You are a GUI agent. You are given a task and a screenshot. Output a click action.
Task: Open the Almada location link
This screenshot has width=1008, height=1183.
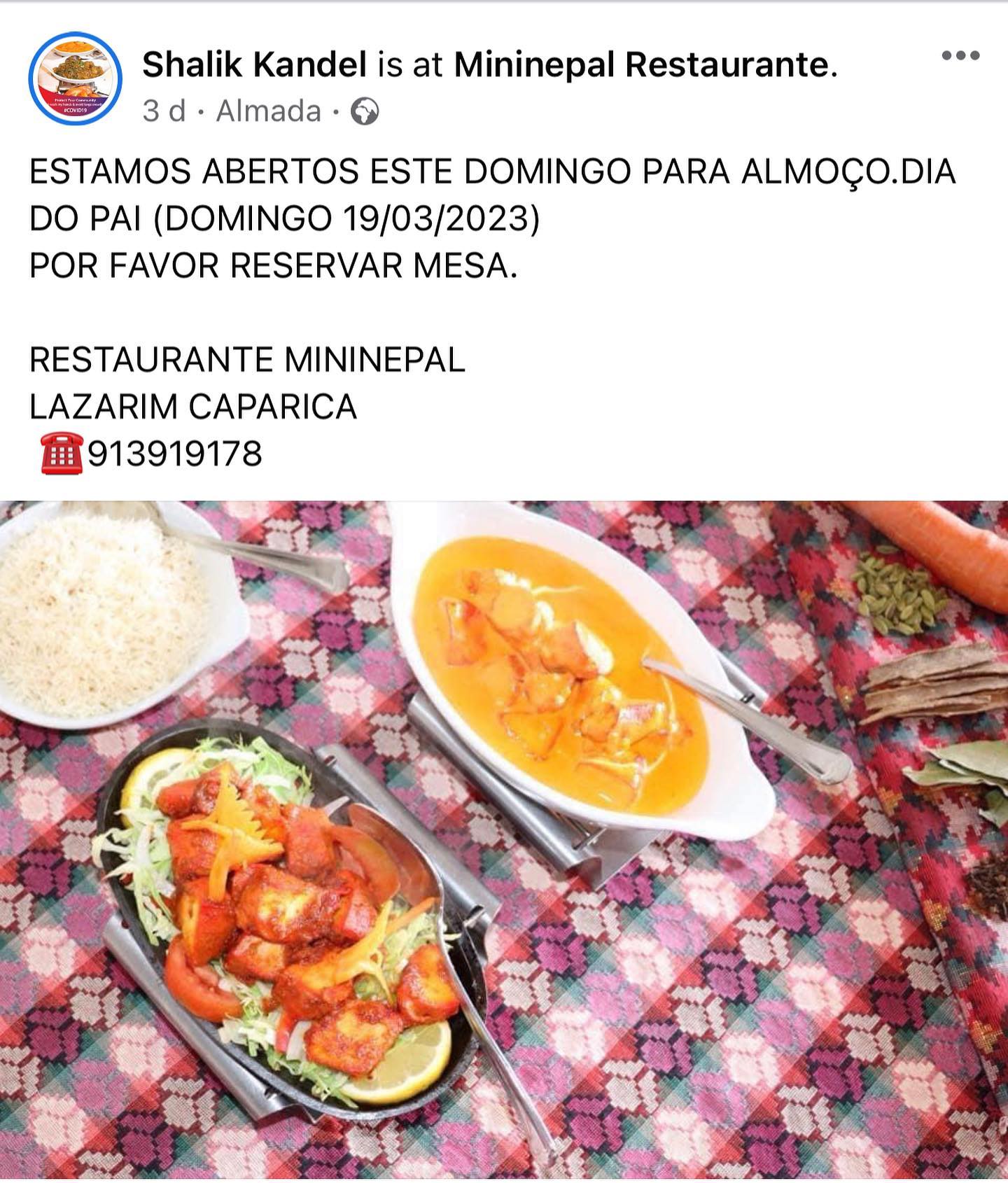(x=268, y=111)
